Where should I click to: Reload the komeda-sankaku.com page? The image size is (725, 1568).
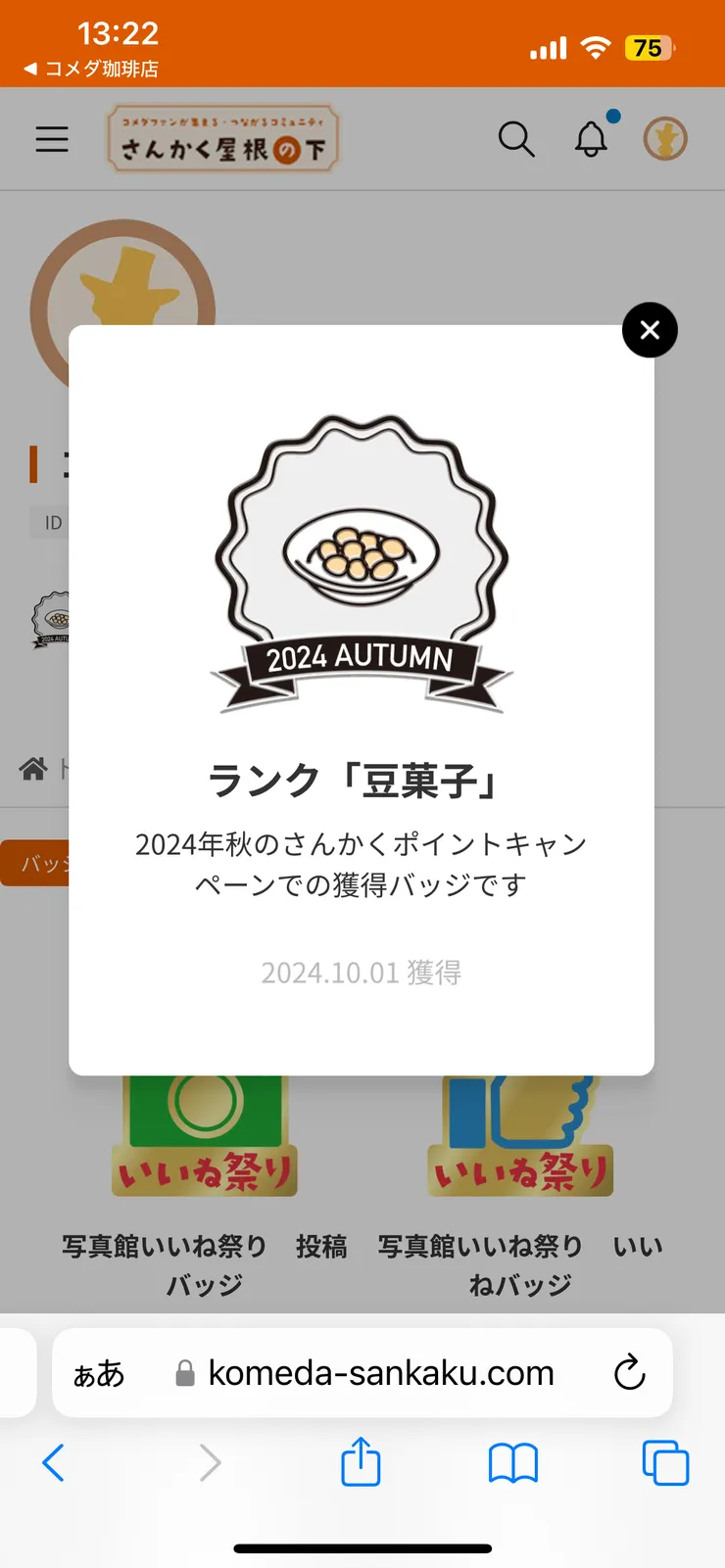pyautogui.click(x=630, y=1372)
